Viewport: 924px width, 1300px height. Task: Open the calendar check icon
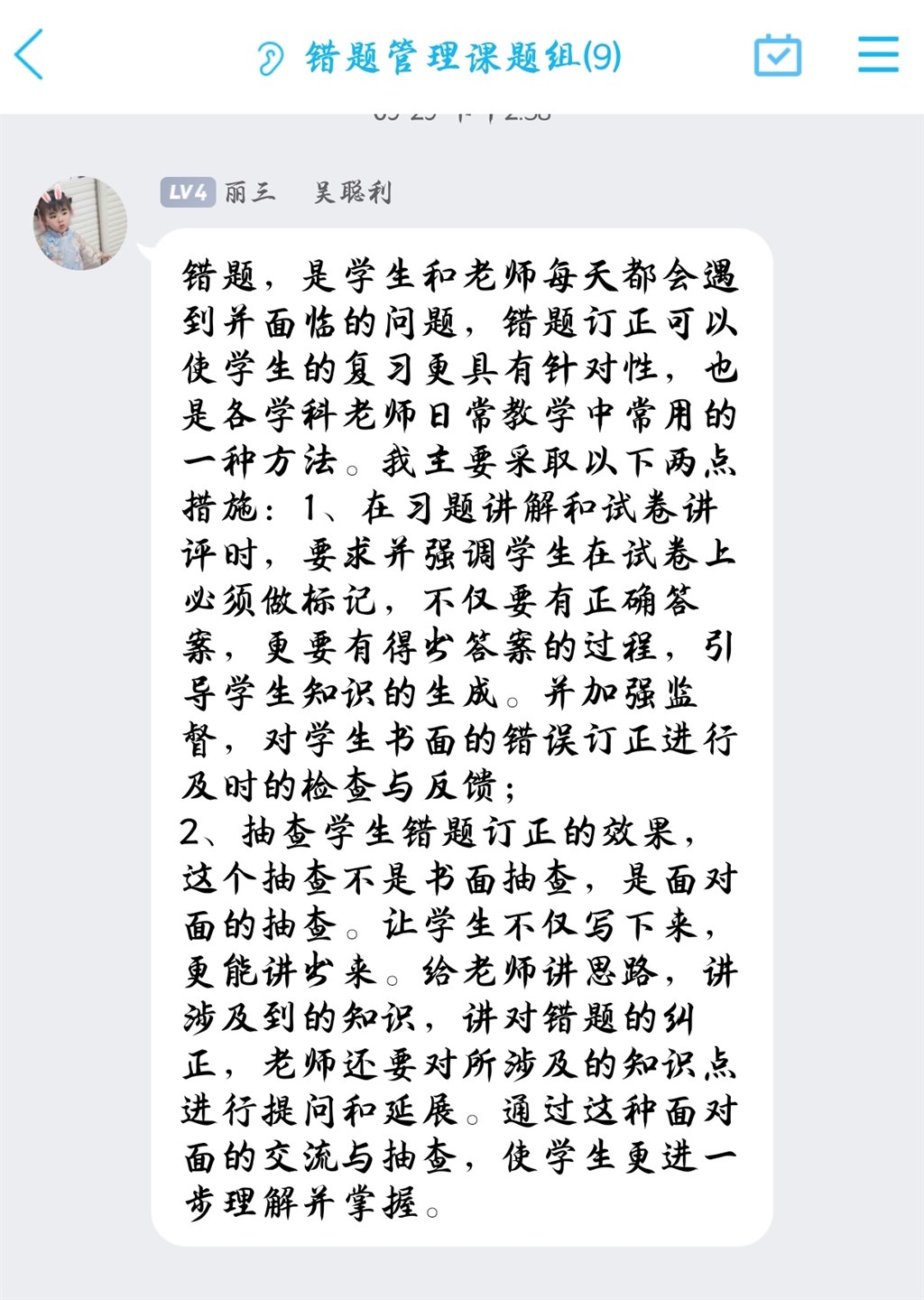[777, 56]
